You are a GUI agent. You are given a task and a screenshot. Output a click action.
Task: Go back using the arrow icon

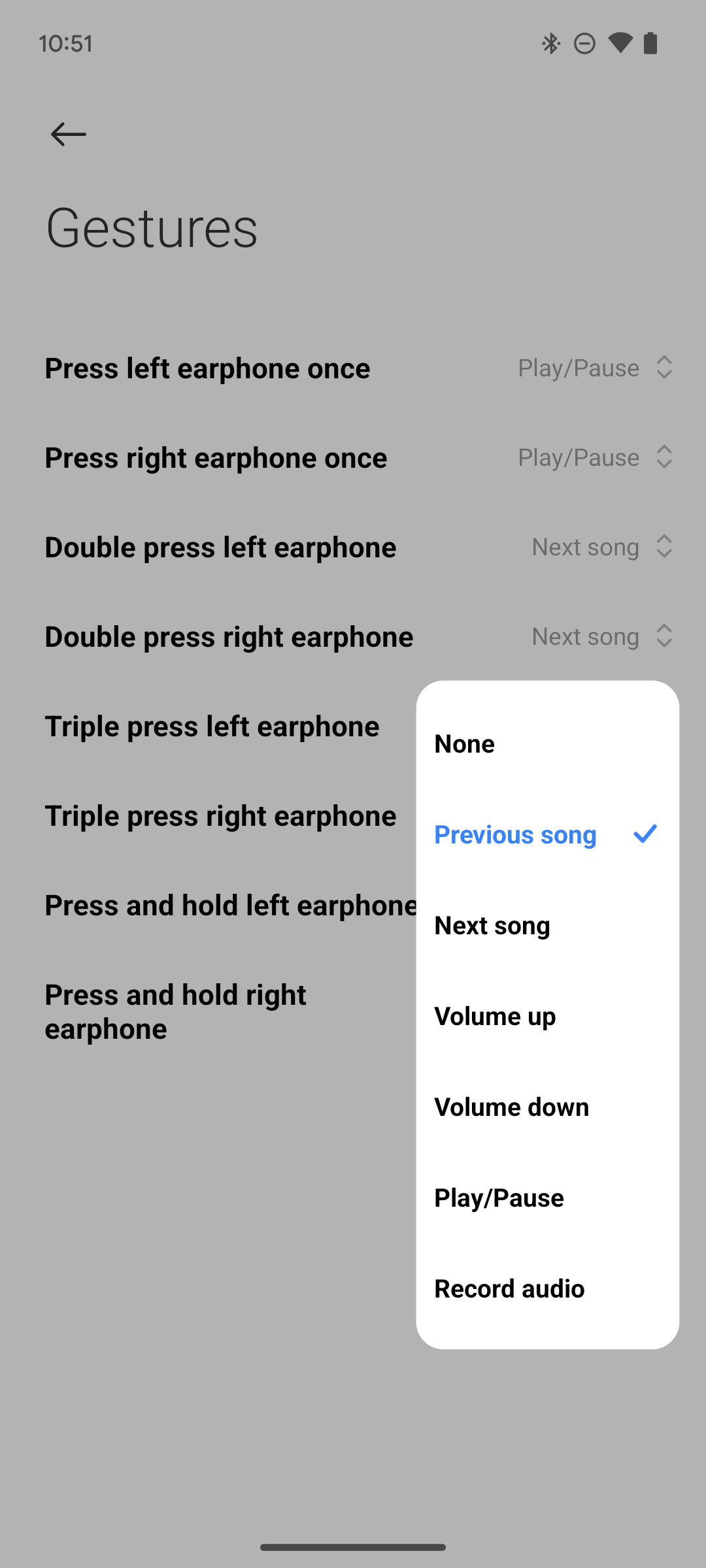point(69,135)
